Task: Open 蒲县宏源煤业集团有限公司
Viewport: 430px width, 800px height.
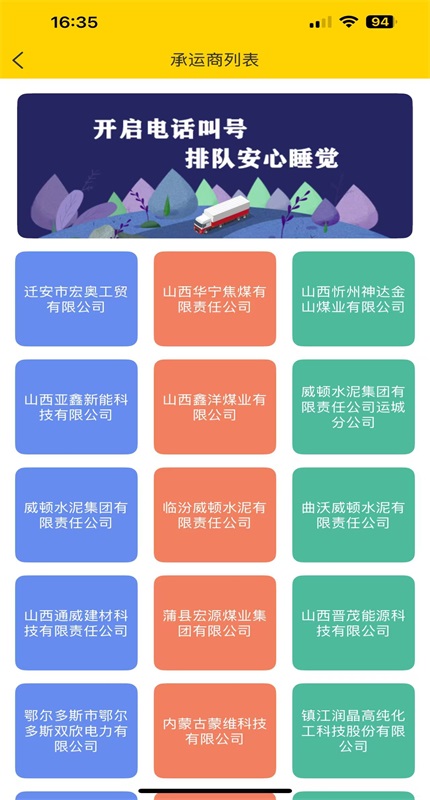Action: pyautogui.click(x=215, y=623)
